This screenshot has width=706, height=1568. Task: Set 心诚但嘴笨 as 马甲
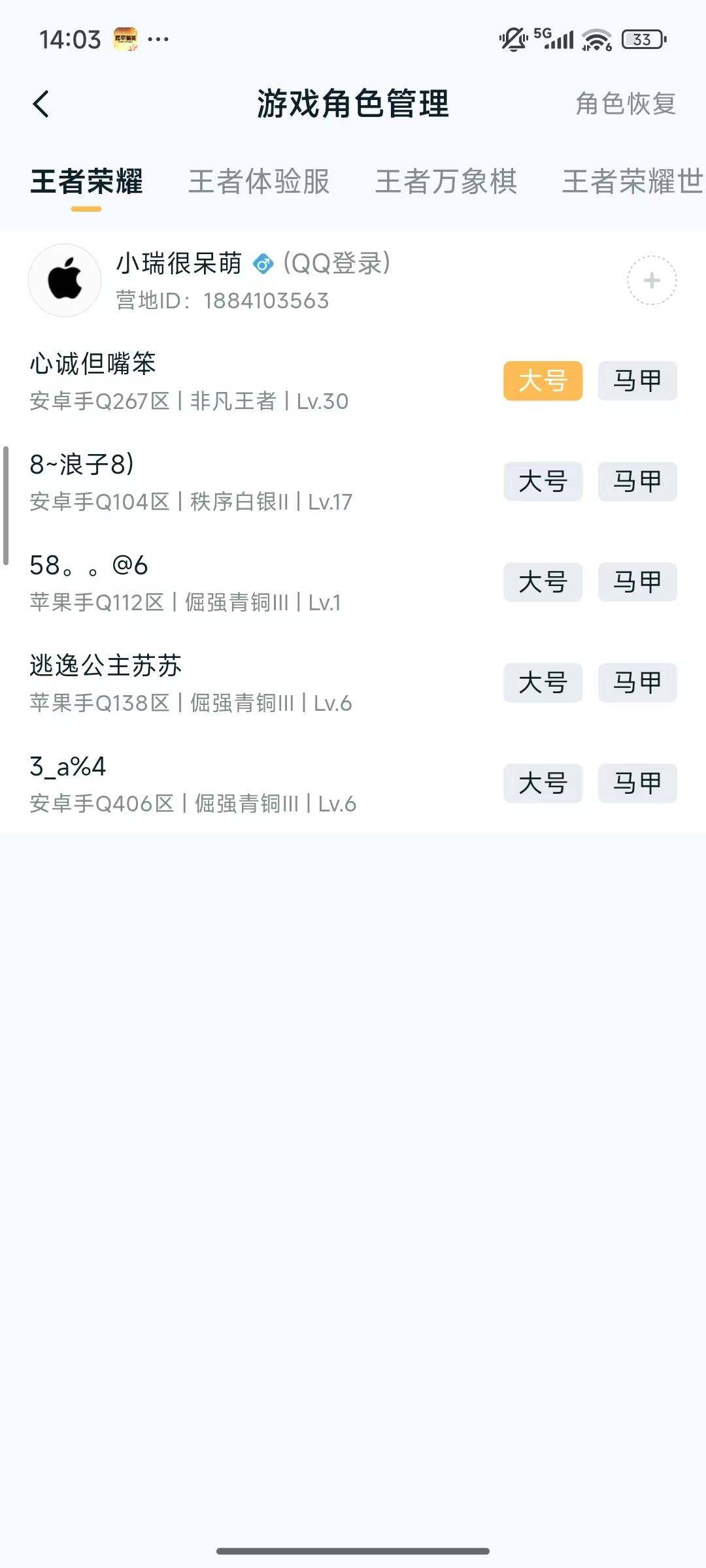tap(637, 381)
